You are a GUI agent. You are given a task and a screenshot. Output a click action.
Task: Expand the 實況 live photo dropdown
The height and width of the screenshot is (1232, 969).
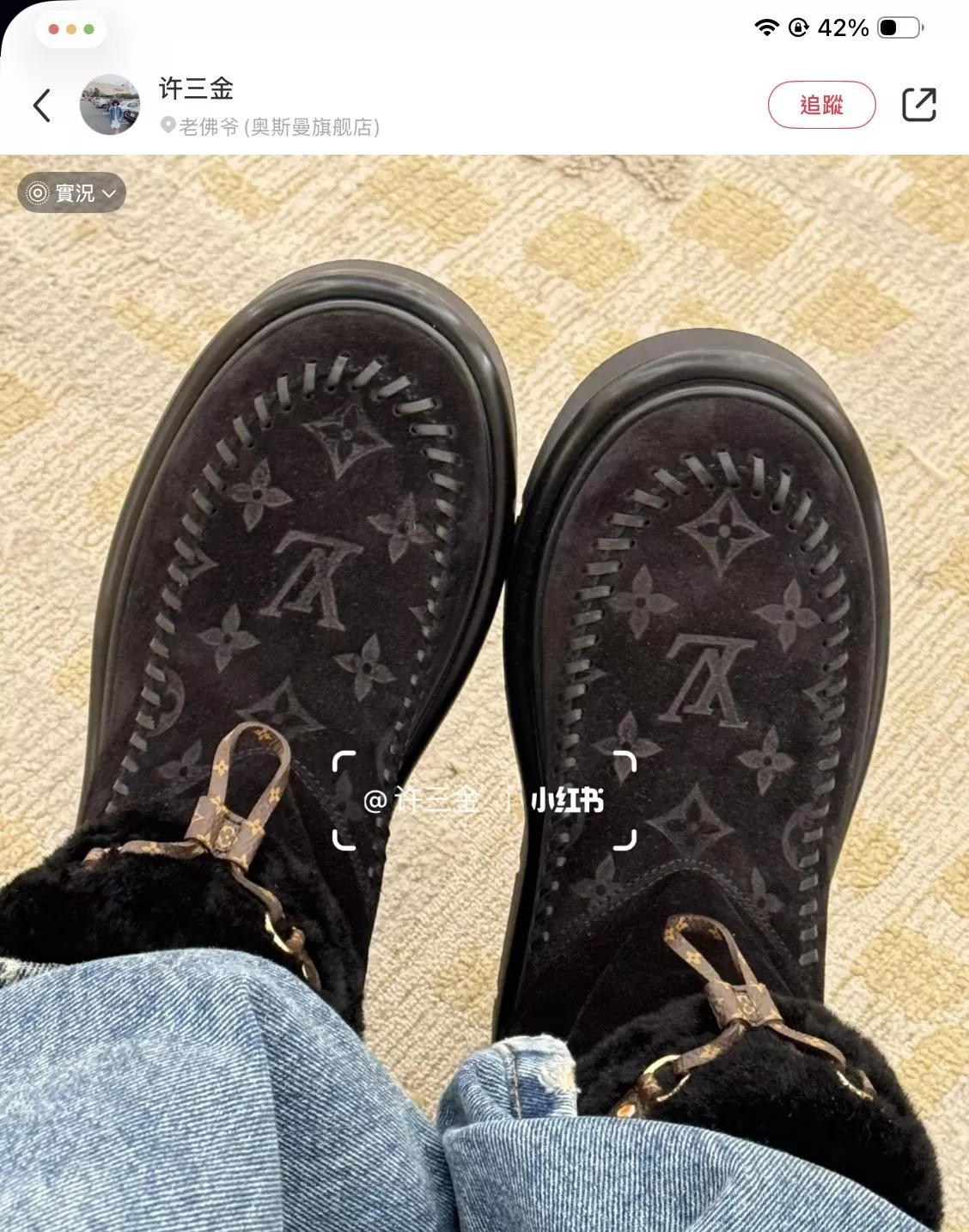coord(72,192)
